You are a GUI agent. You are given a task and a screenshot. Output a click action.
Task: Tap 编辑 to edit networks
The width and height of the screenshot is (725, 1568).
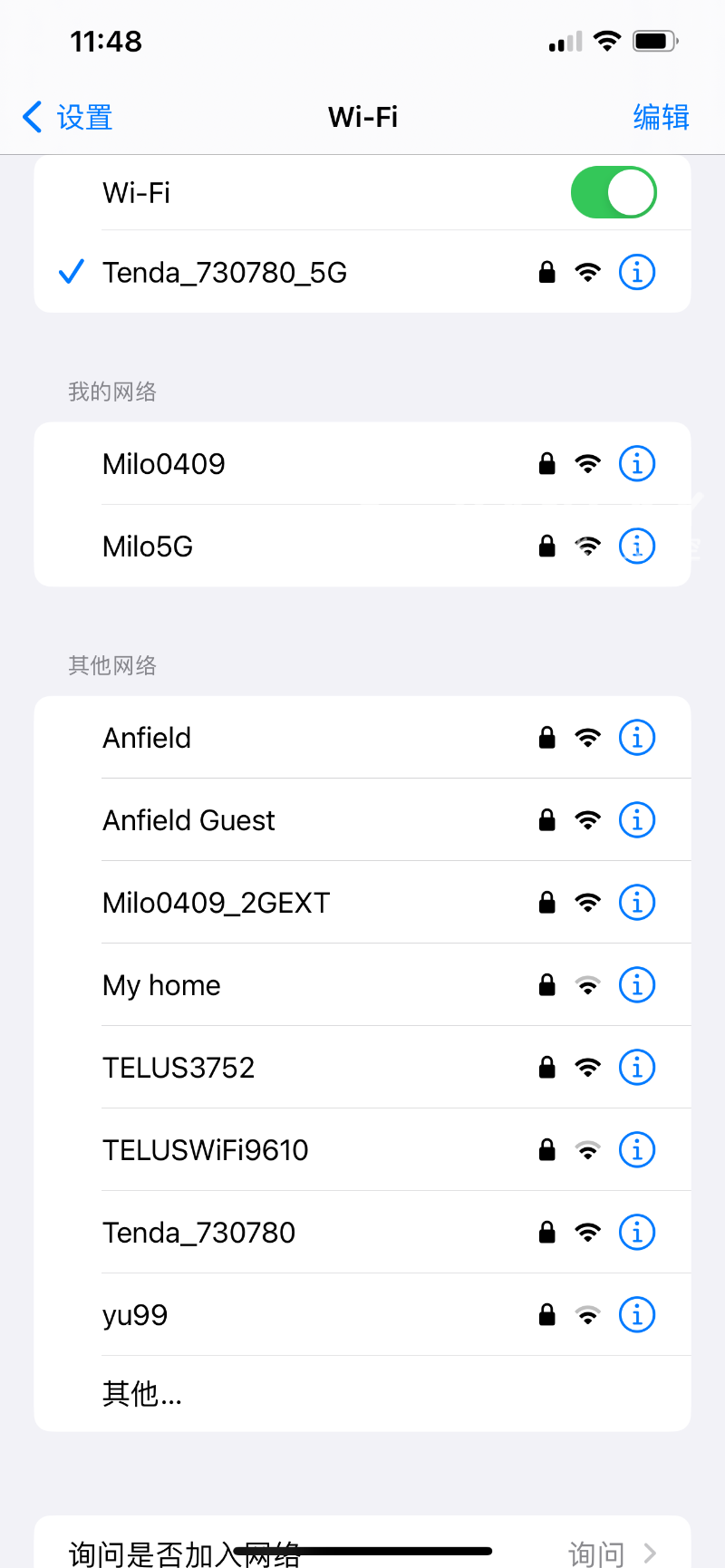(661, 117)
